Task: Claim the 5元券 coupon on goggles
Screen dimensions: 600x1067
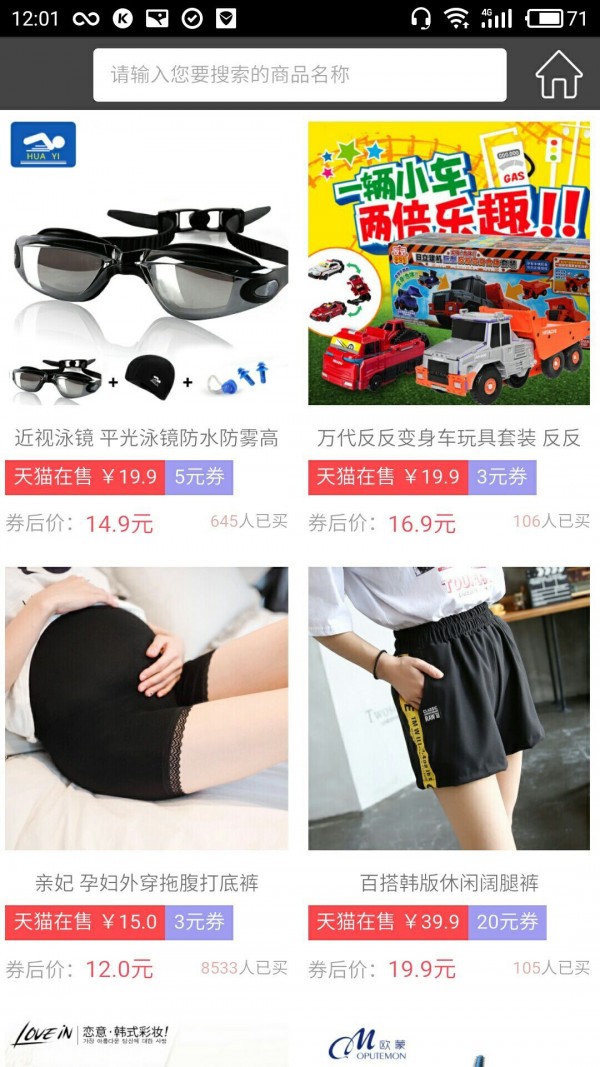Action: tap(199, 477)
